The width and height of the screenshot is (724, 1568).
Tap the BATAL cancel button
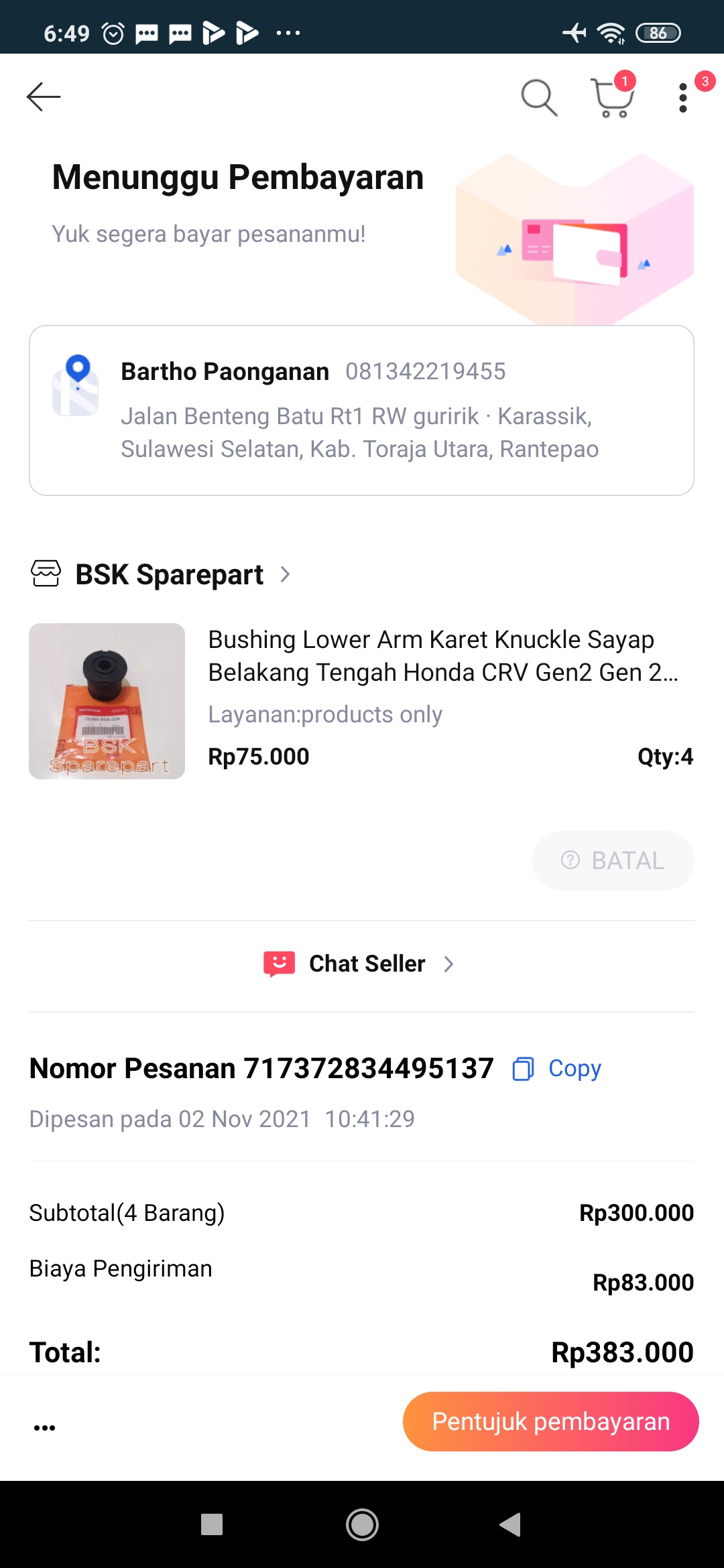613,860
